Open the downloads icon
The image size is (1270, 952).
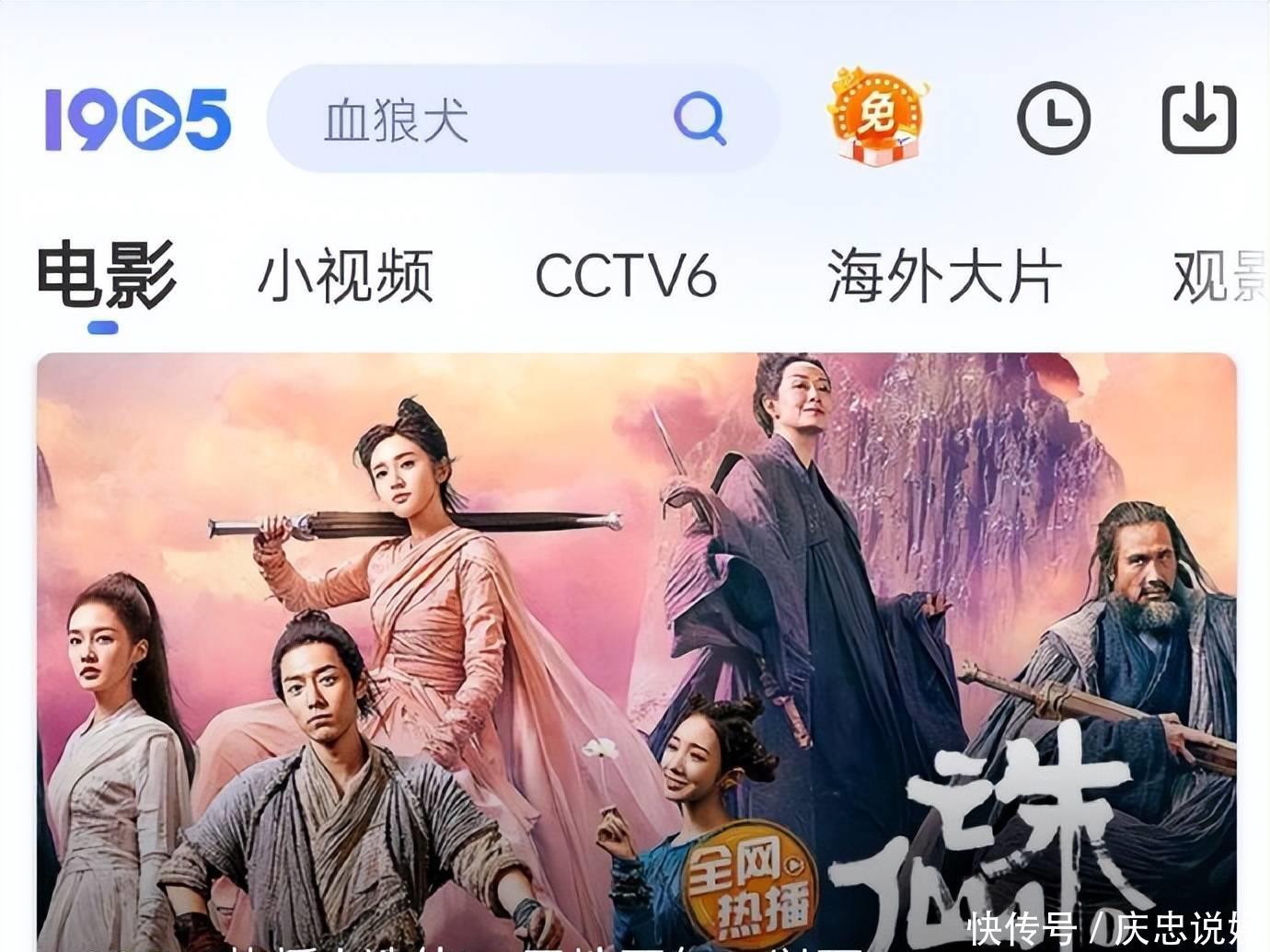coord(1198,119)
